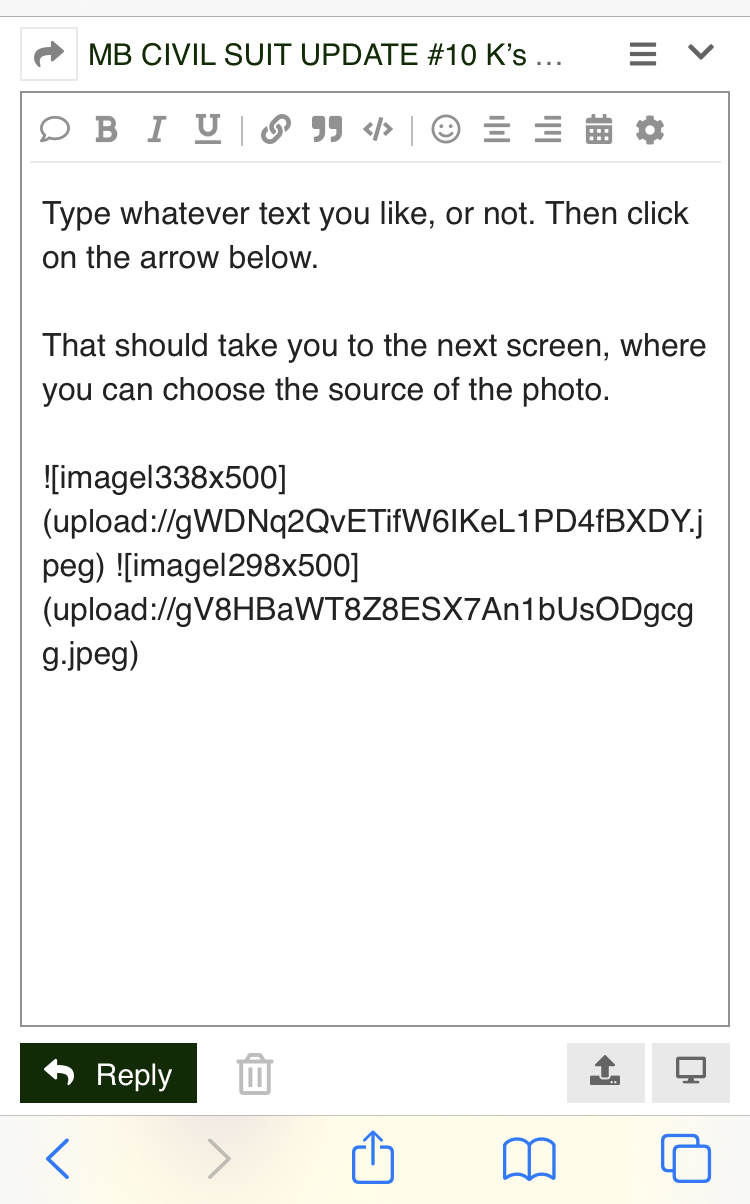The height and width of the screenshot is (1204, 750).
Task: Insert a hyperlink
Action: [x=275, y=130]
